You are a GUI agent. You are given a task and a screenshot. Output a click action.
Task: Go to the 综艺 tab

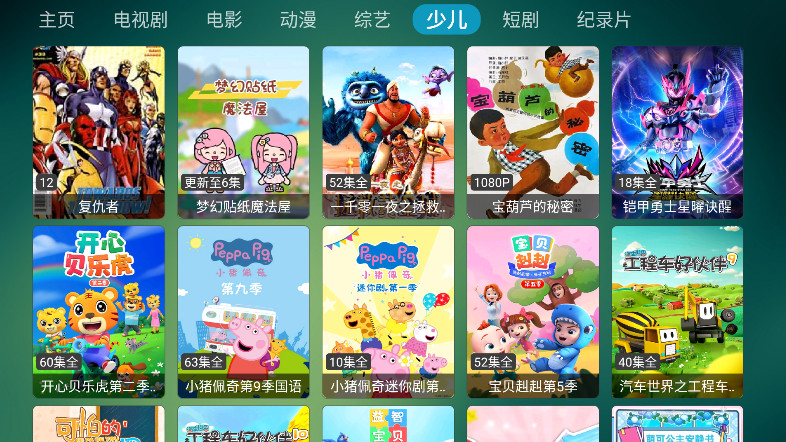[x=372, y=20]
